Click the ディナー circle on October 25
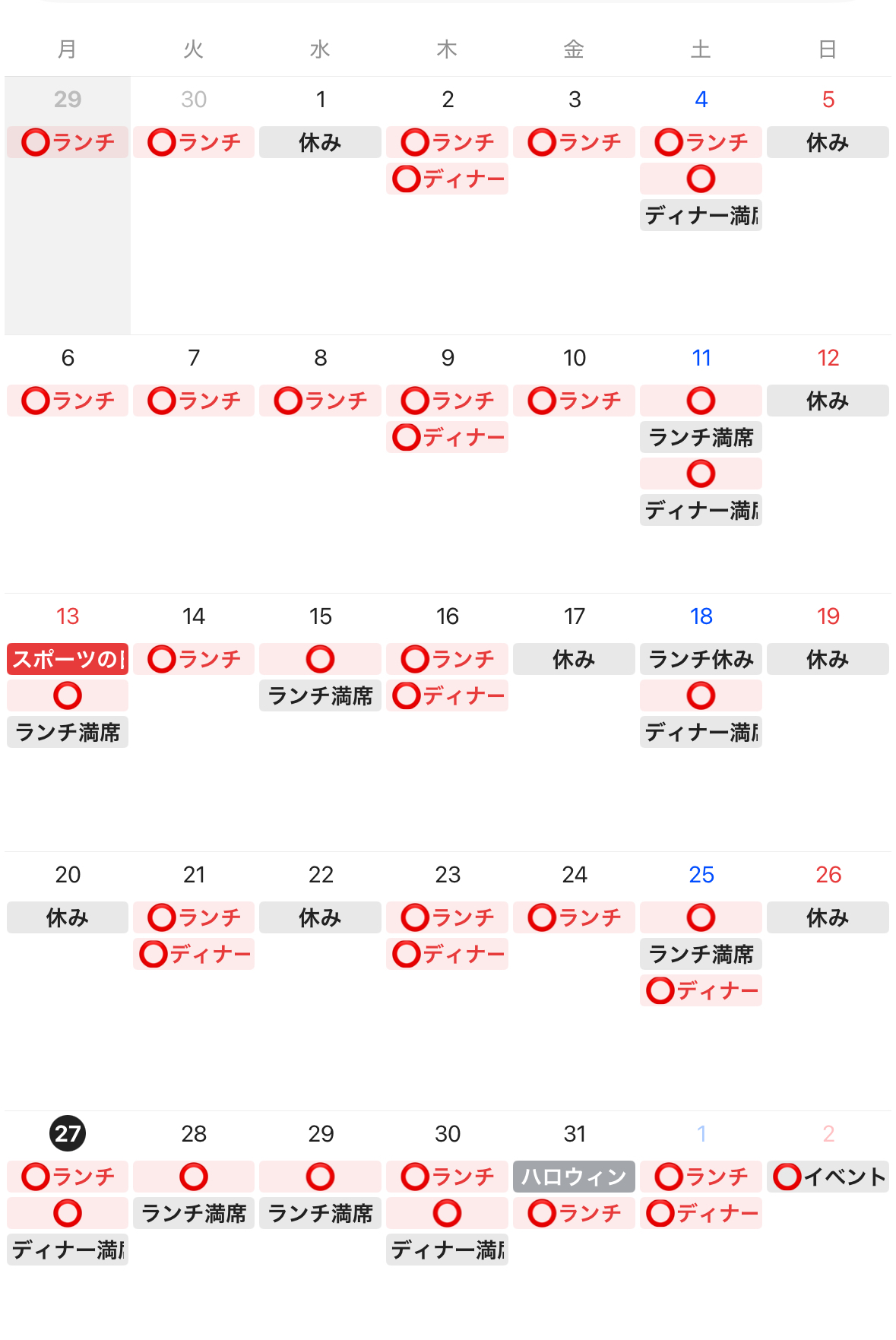This screenshot has height=1340, width=896. pyautogui.click(x=658, y=990)
